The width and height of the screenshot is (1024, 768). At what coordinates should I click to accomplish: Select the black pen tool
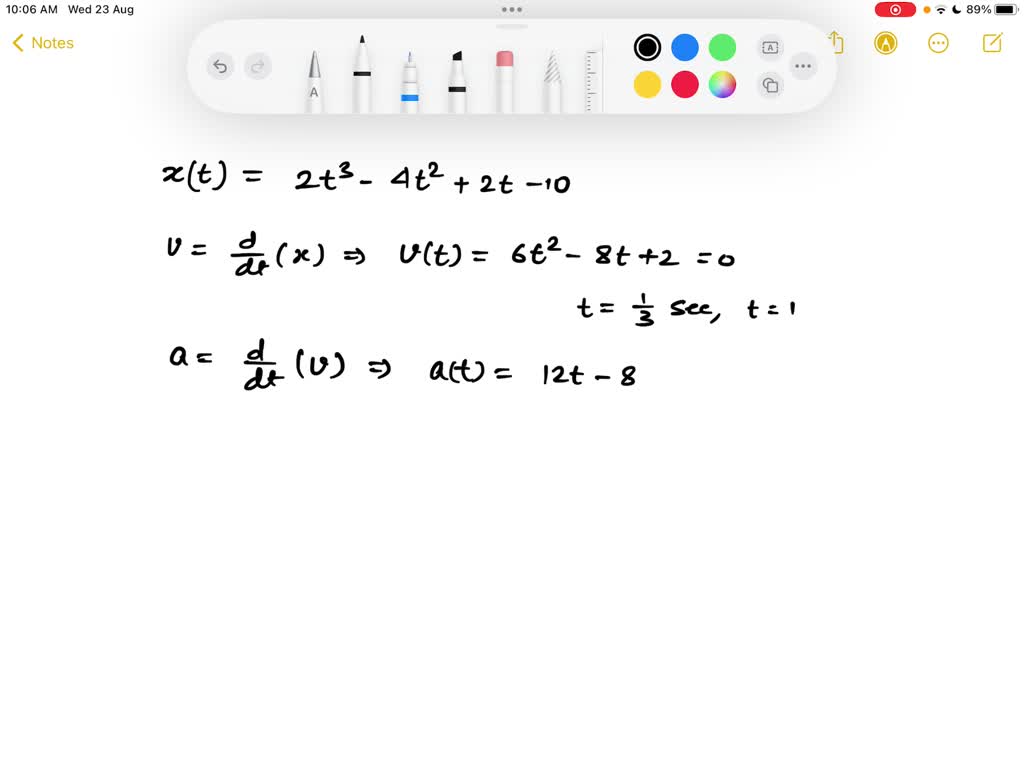(362, 75)
